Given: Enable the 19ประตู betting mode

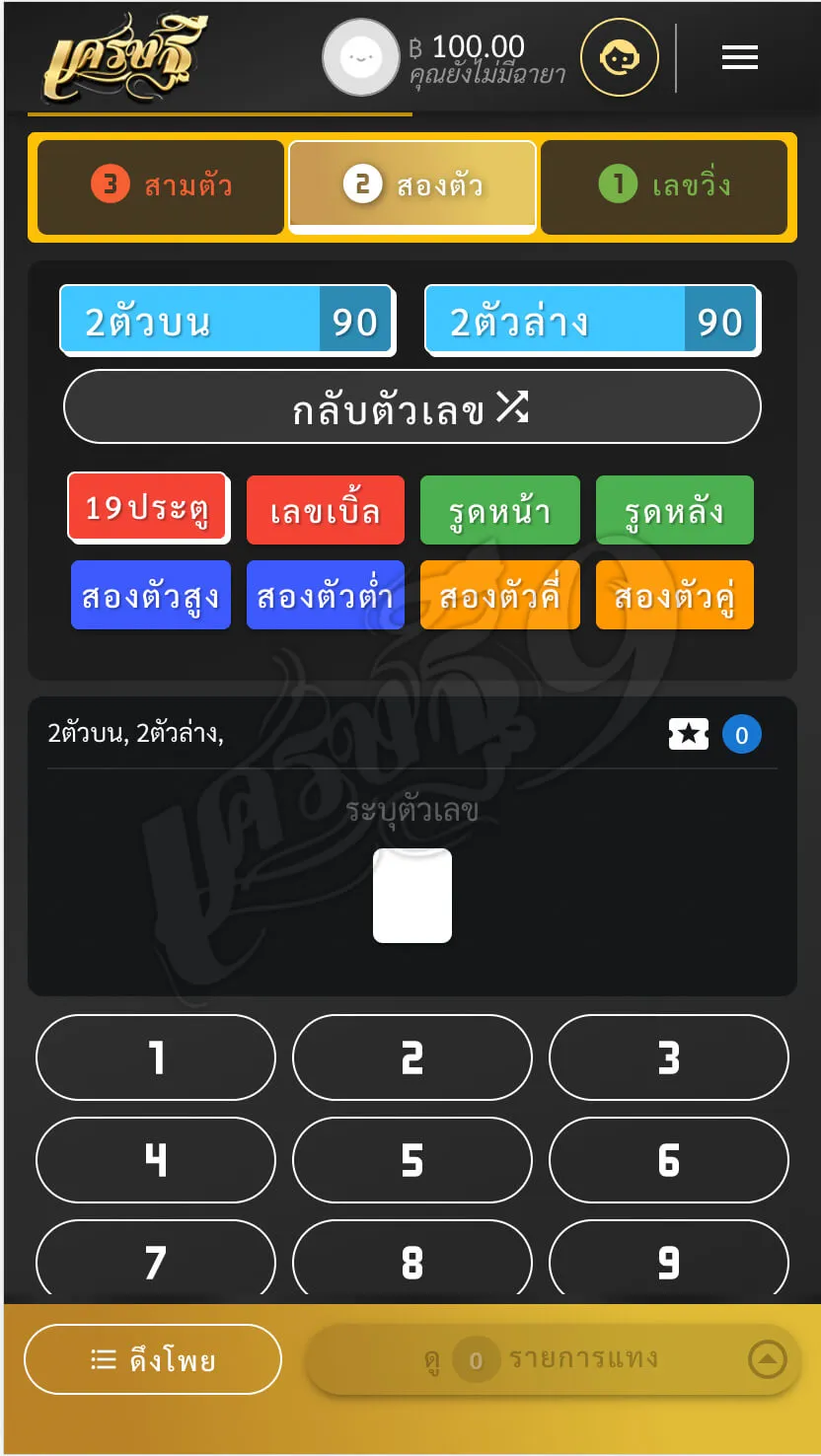Looking at the screenshot, I should coord(148,508).
